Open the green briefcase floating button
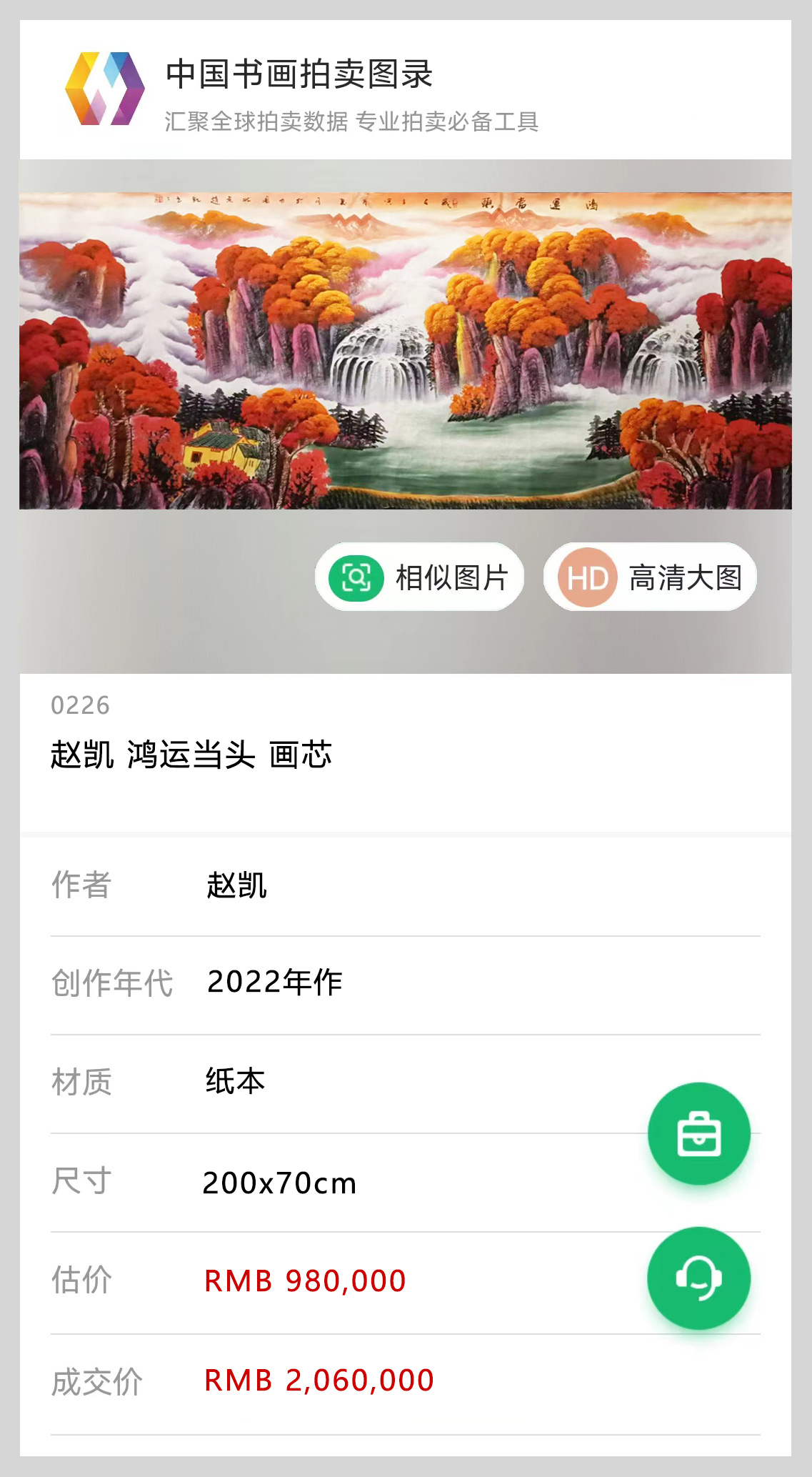This screenshot has width=812, height=1477. point(698,1134)
